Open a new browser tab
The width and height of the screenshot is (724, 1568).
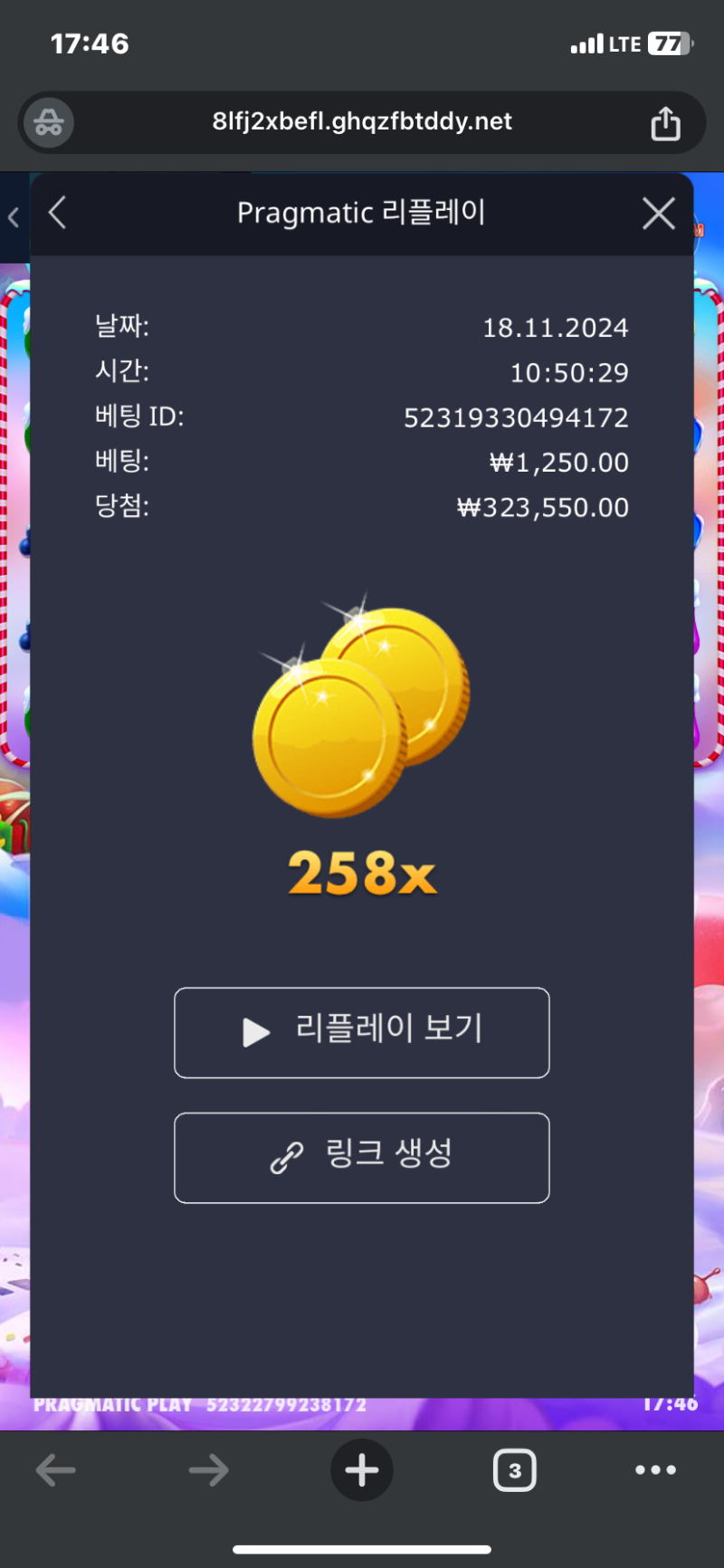tap(362, 1470)
